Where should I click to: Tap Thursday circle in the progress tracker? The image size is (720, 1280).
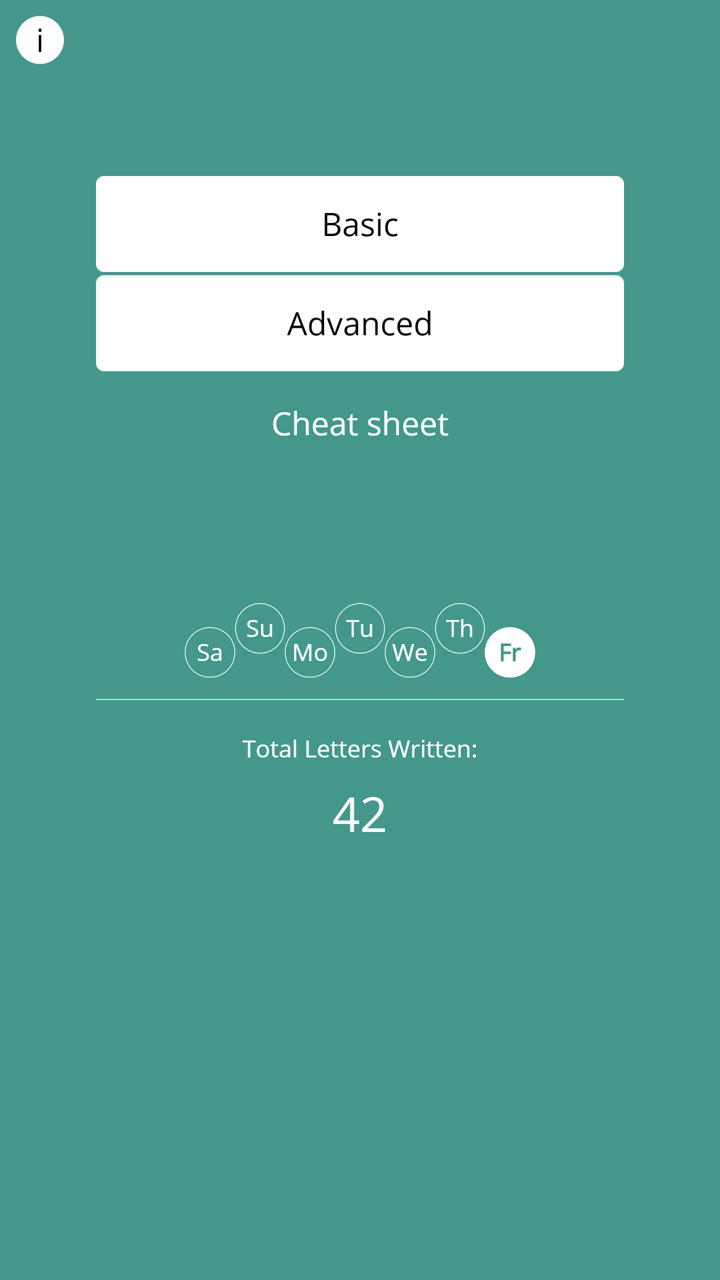[460, 628]
